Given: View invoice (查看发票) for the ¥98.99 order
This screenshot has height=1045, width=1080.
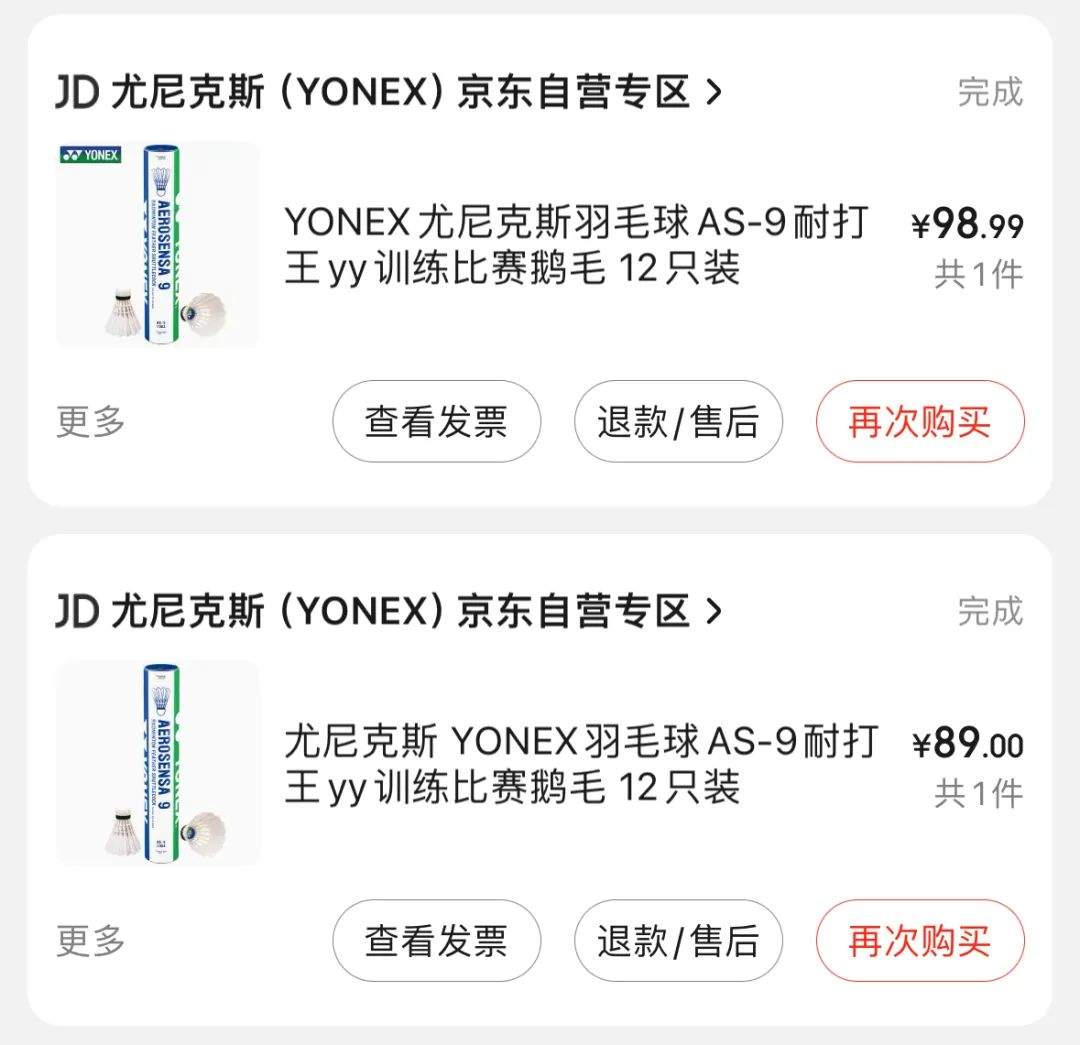Looking at the screenshot, I should click(x=436, y=422).
